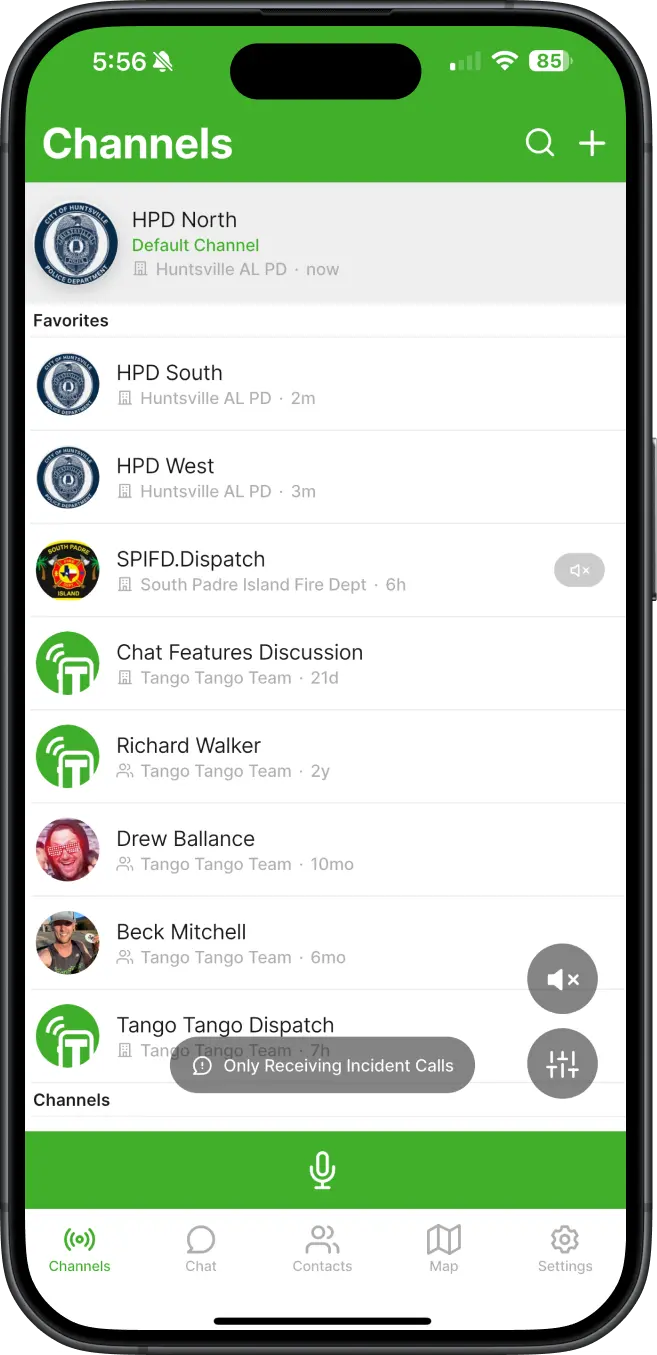
Task: Go to the Settings tab
Action: [x=565, y=1249]
